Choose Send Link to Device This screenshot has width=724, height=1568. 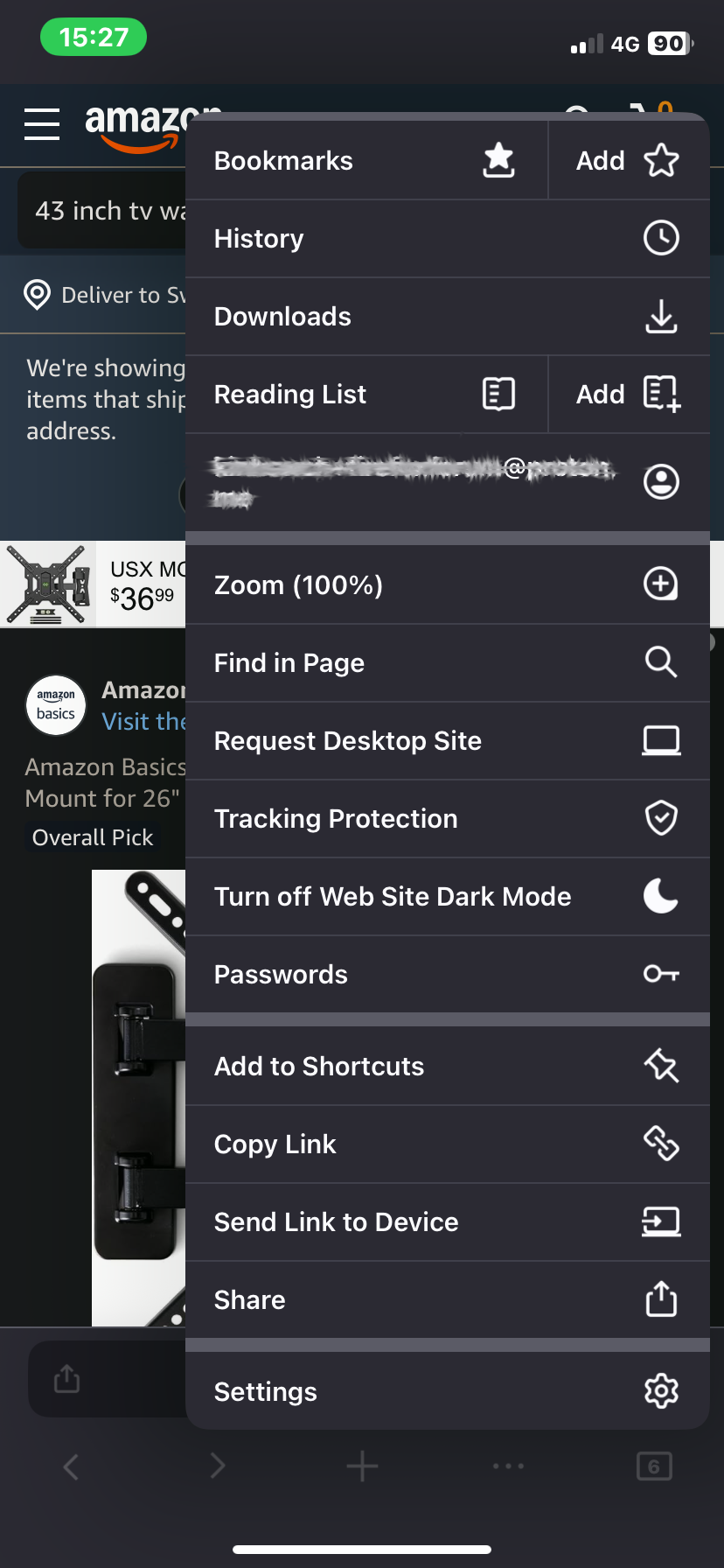(447, 1222)
